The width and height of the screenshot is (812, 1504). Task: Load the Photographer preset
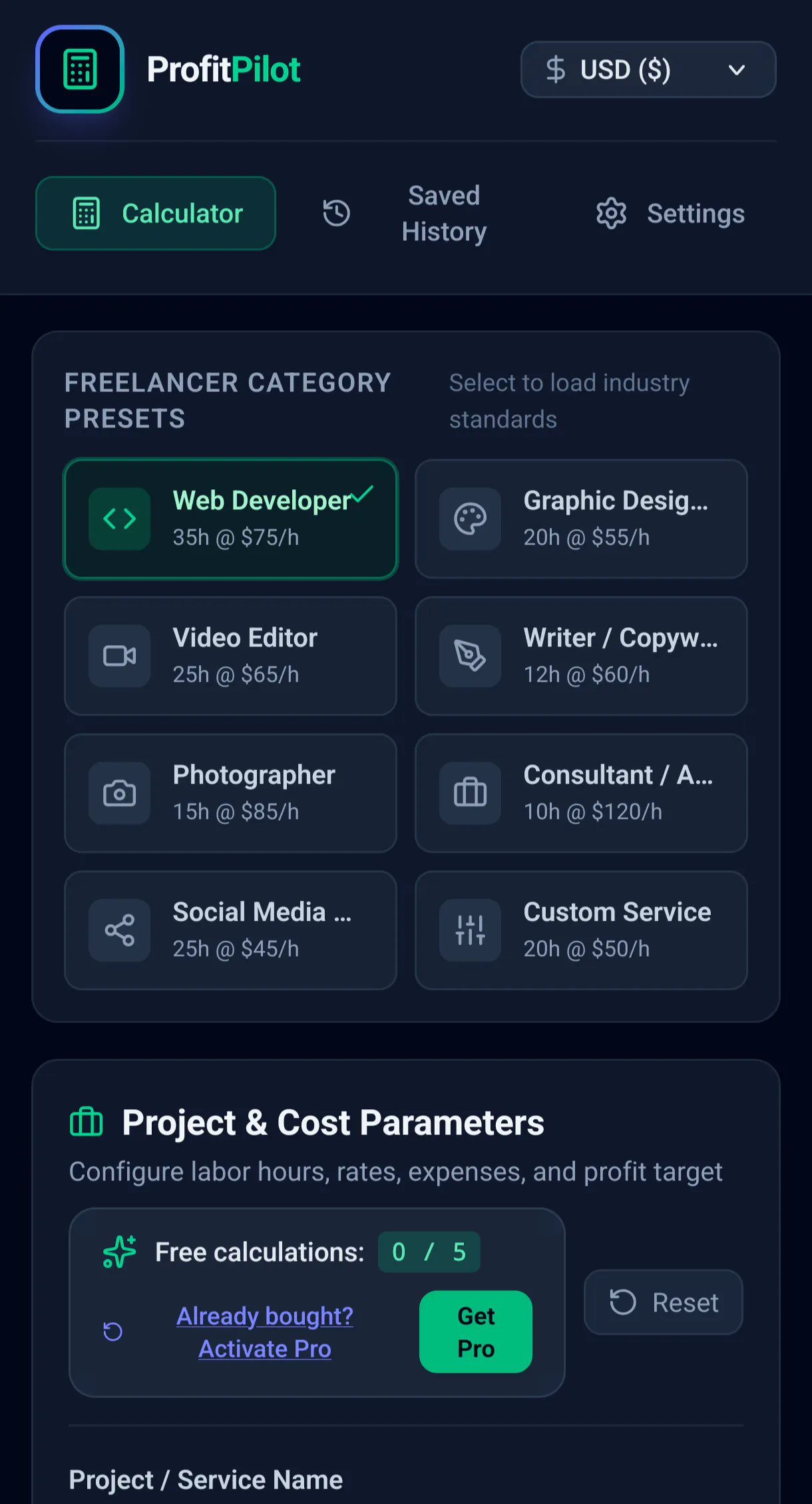[231, 793]
